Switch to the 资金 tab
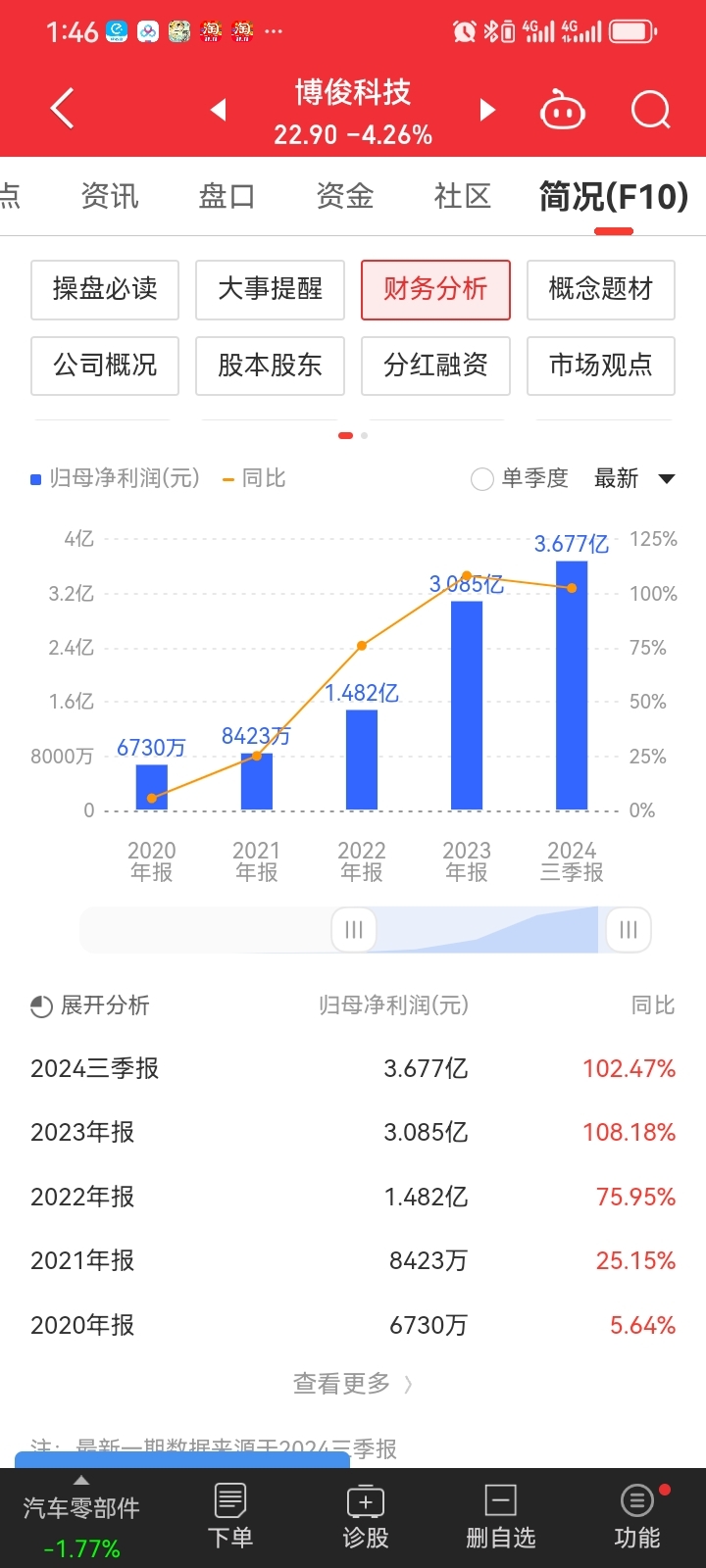The image size is (706, 1568). pos(345,196)
